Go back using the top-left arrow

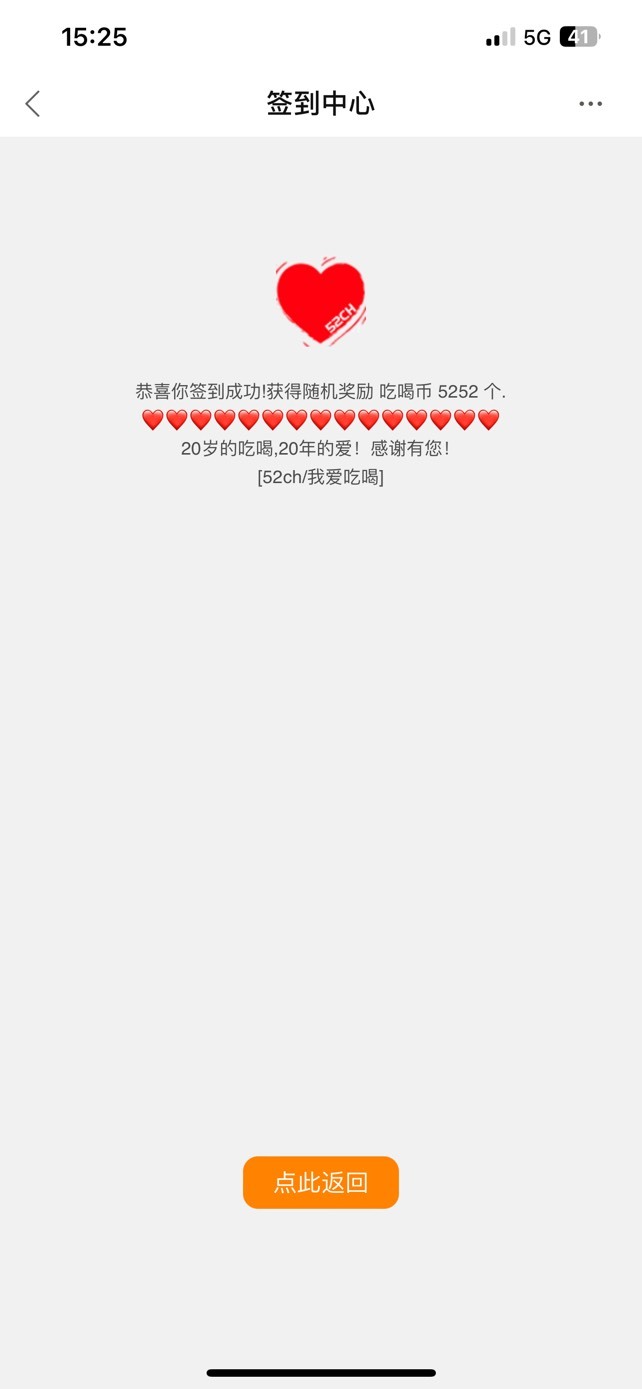(33, 103)
